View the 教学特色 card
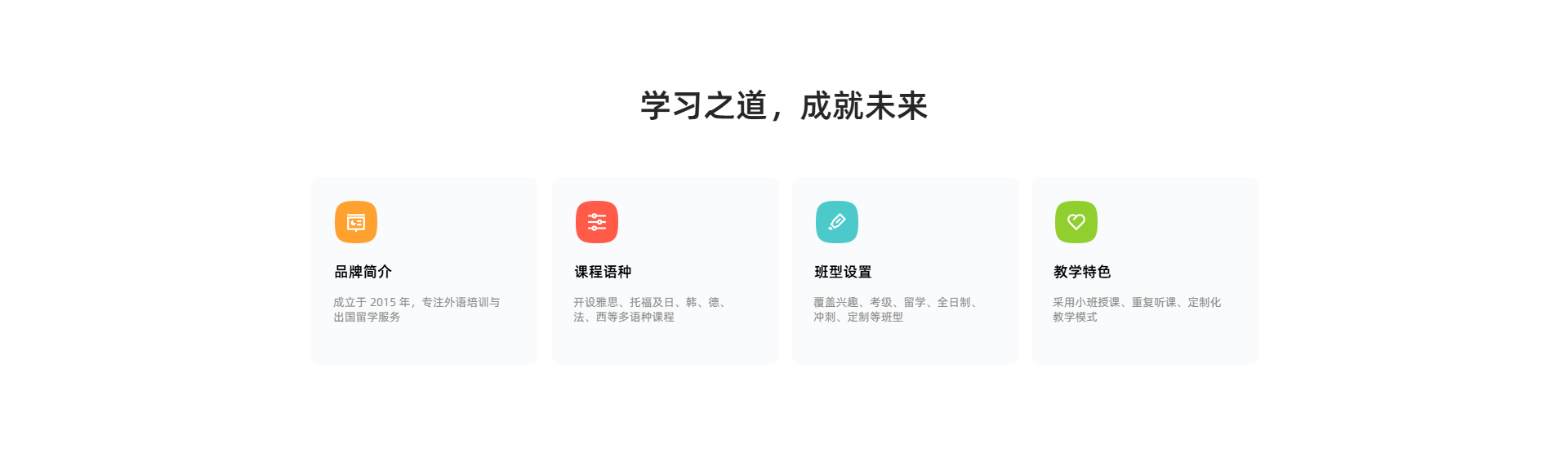The width and height of the screenshot is (1568, 462). (1144, 271)
